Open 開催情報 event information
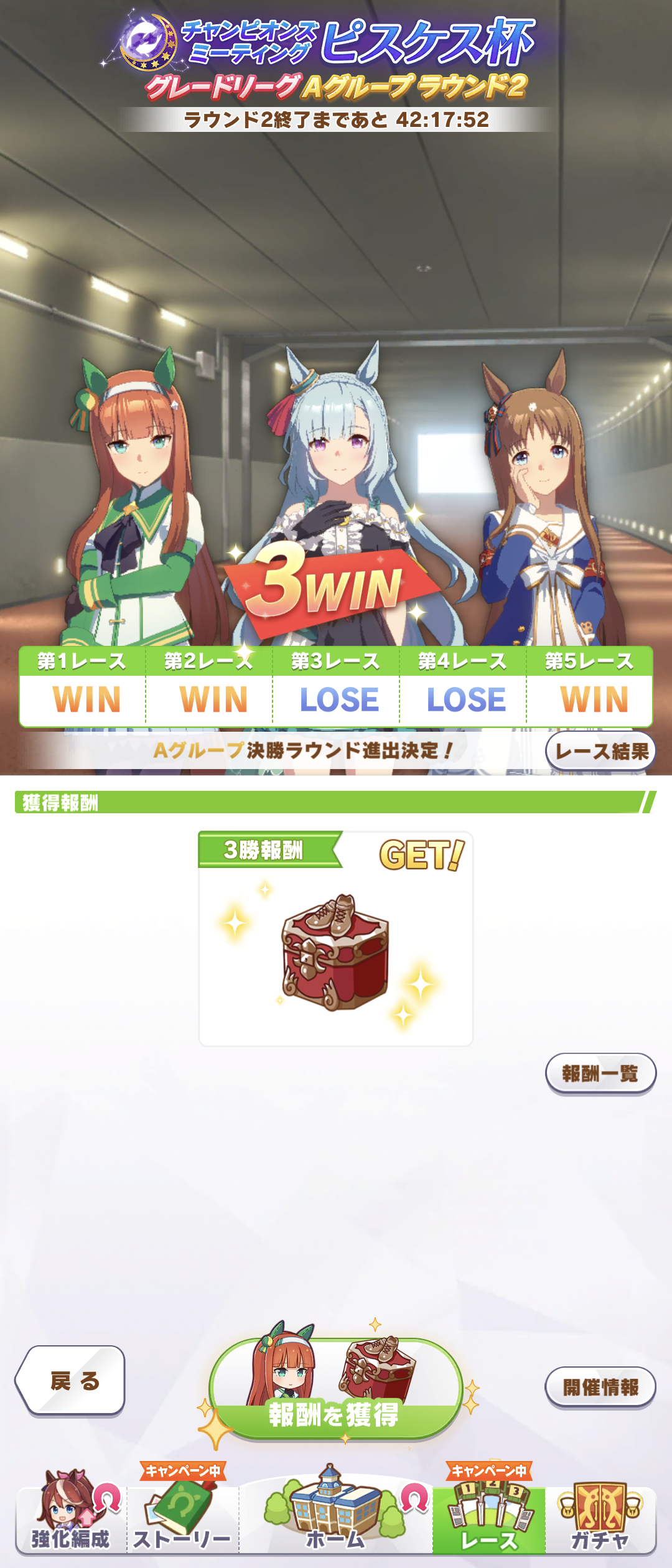 [600, 1387]
